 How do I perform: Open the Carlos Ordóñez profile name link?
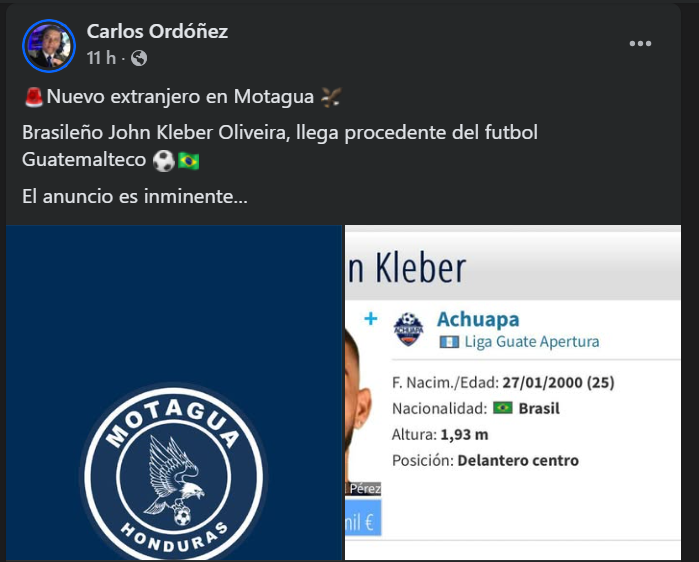pyautogui.click(x=157, y=32)
